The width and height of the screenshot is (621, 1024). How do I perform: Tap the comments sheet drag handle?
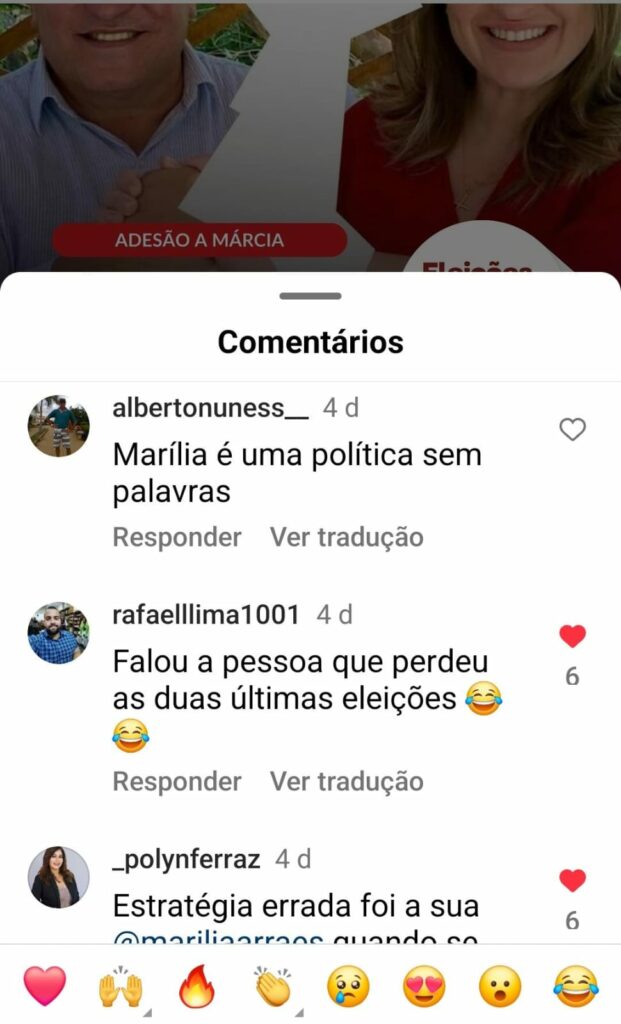pos(310,296)
